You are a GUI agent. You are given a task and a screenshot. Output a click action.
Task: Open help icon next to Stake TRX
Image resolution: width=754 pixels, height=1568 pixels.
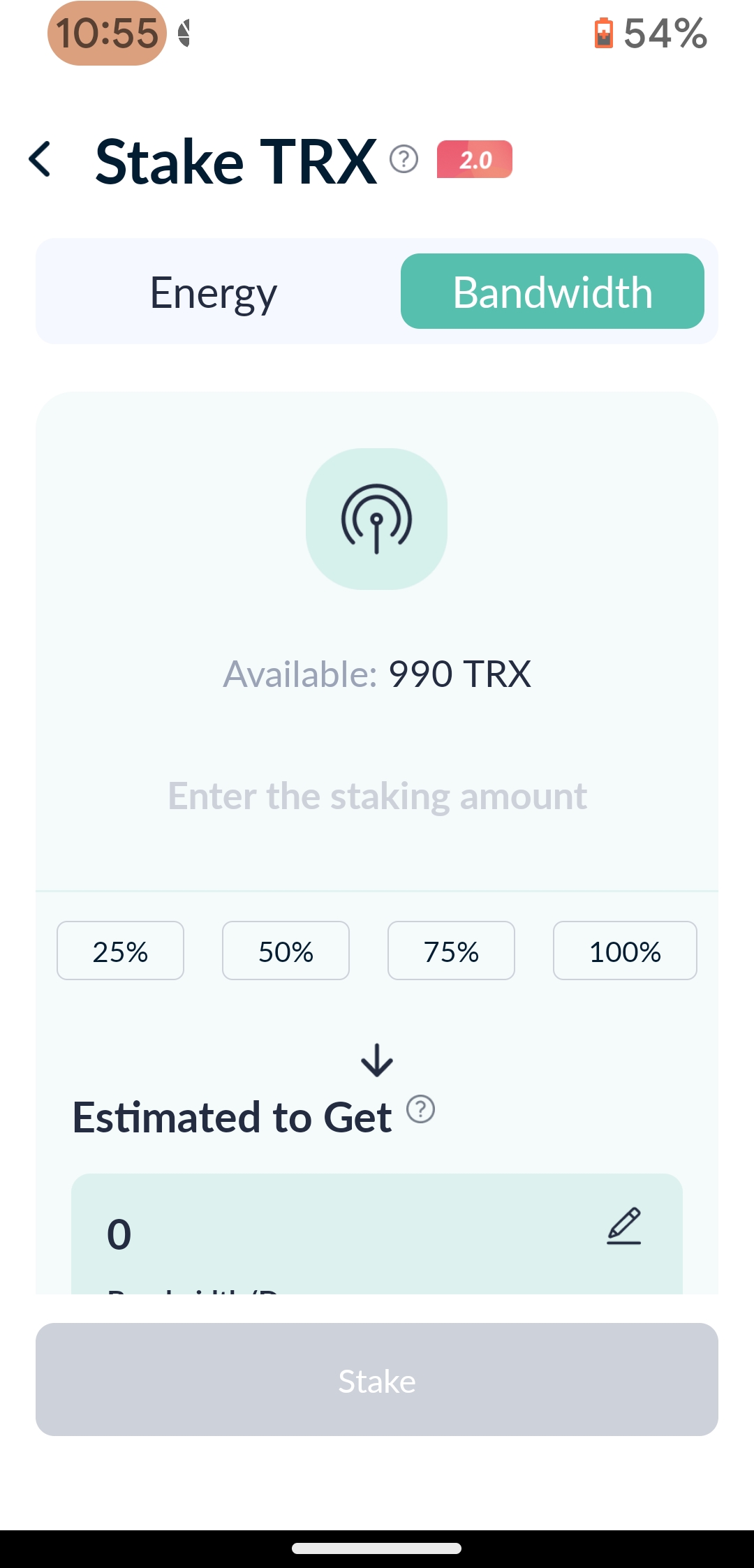click(x=404, y=159)
